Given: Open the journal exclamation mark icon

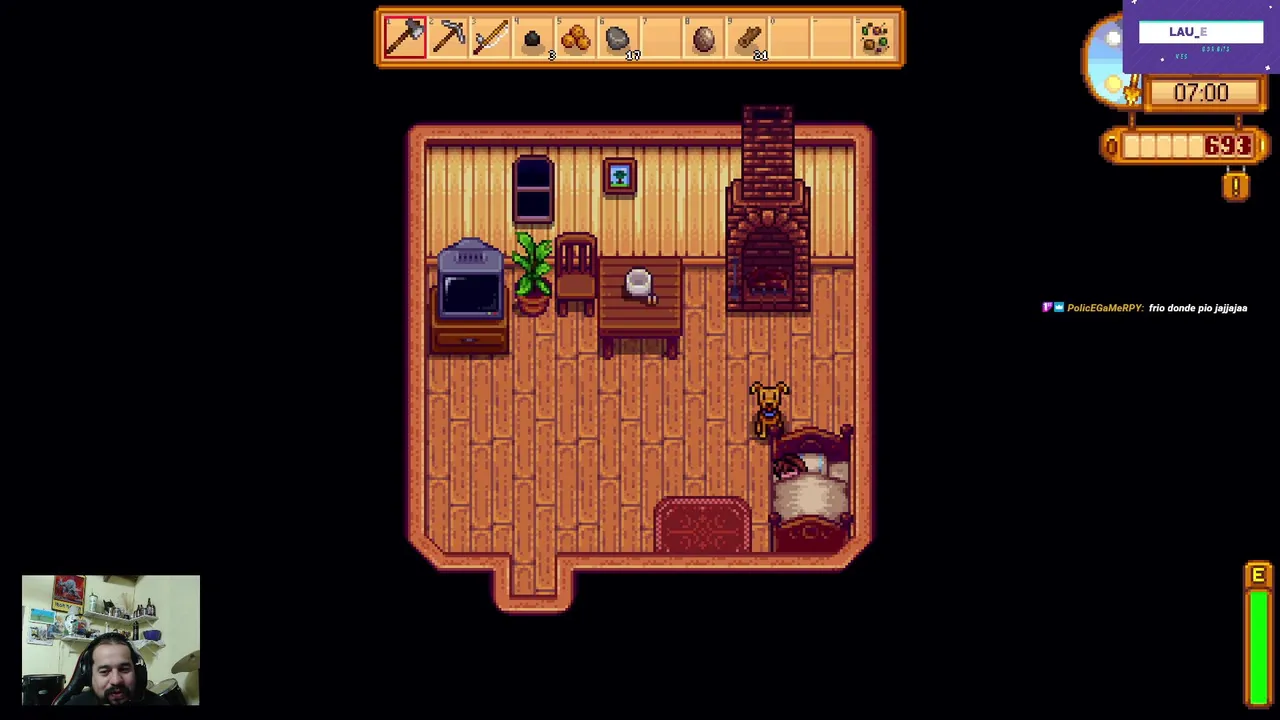Looking at the screenshot, I should (1236, 186).
